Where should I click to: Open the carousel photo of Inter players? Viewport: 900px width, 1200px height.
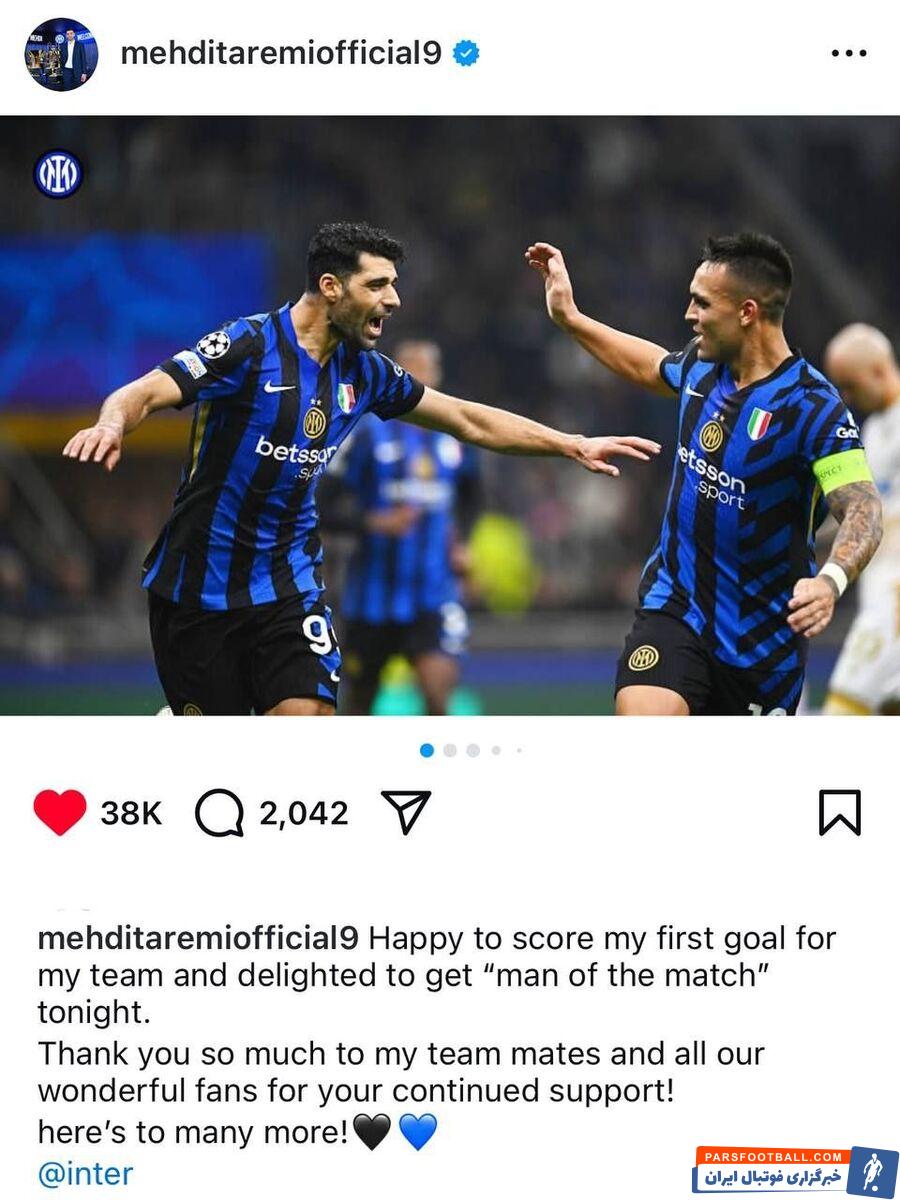(x=450, y=415)
